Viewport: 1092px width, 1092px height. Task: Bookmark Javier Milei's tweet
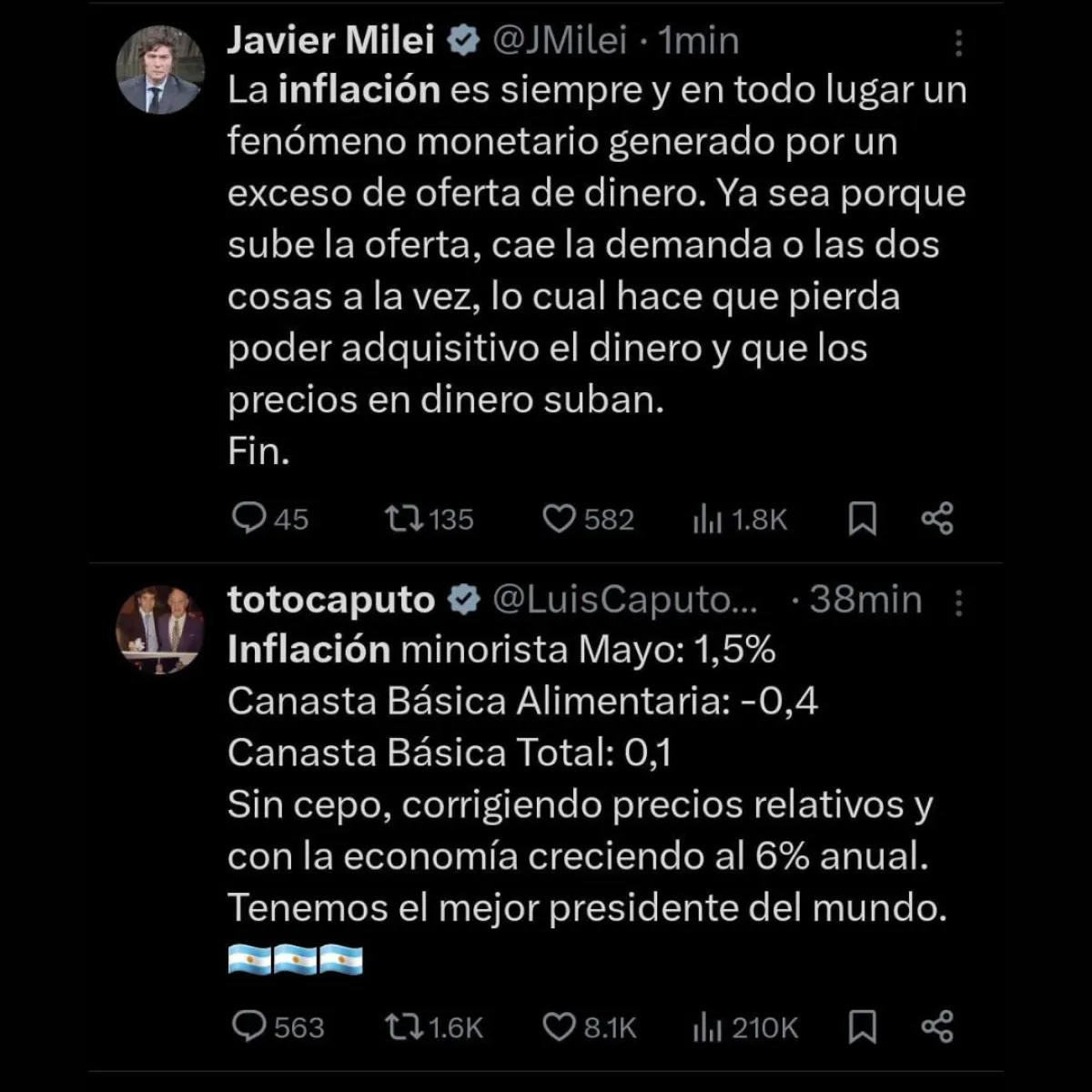coord(862,519)
